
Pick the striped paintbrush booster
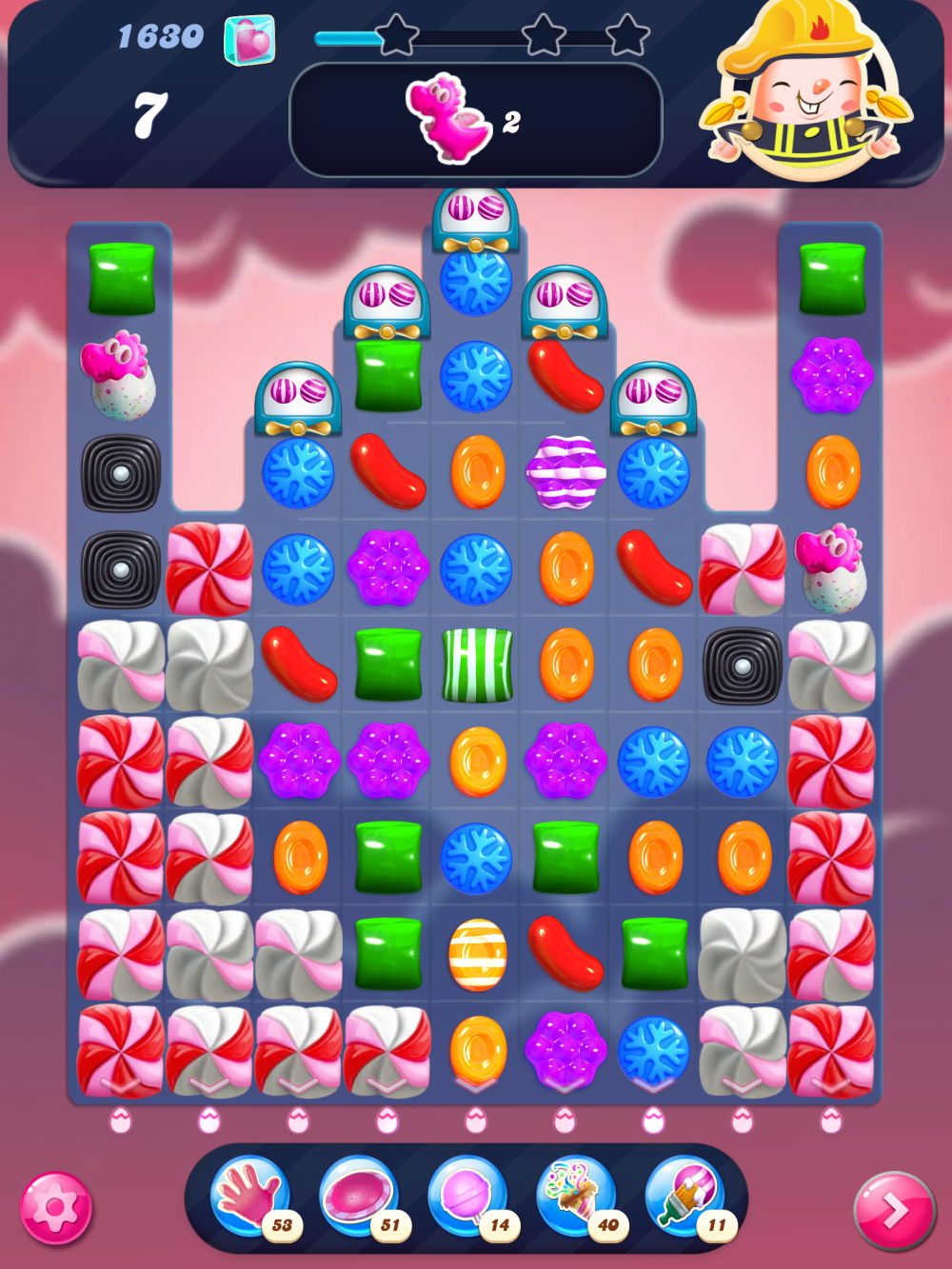coord(685,1196)
